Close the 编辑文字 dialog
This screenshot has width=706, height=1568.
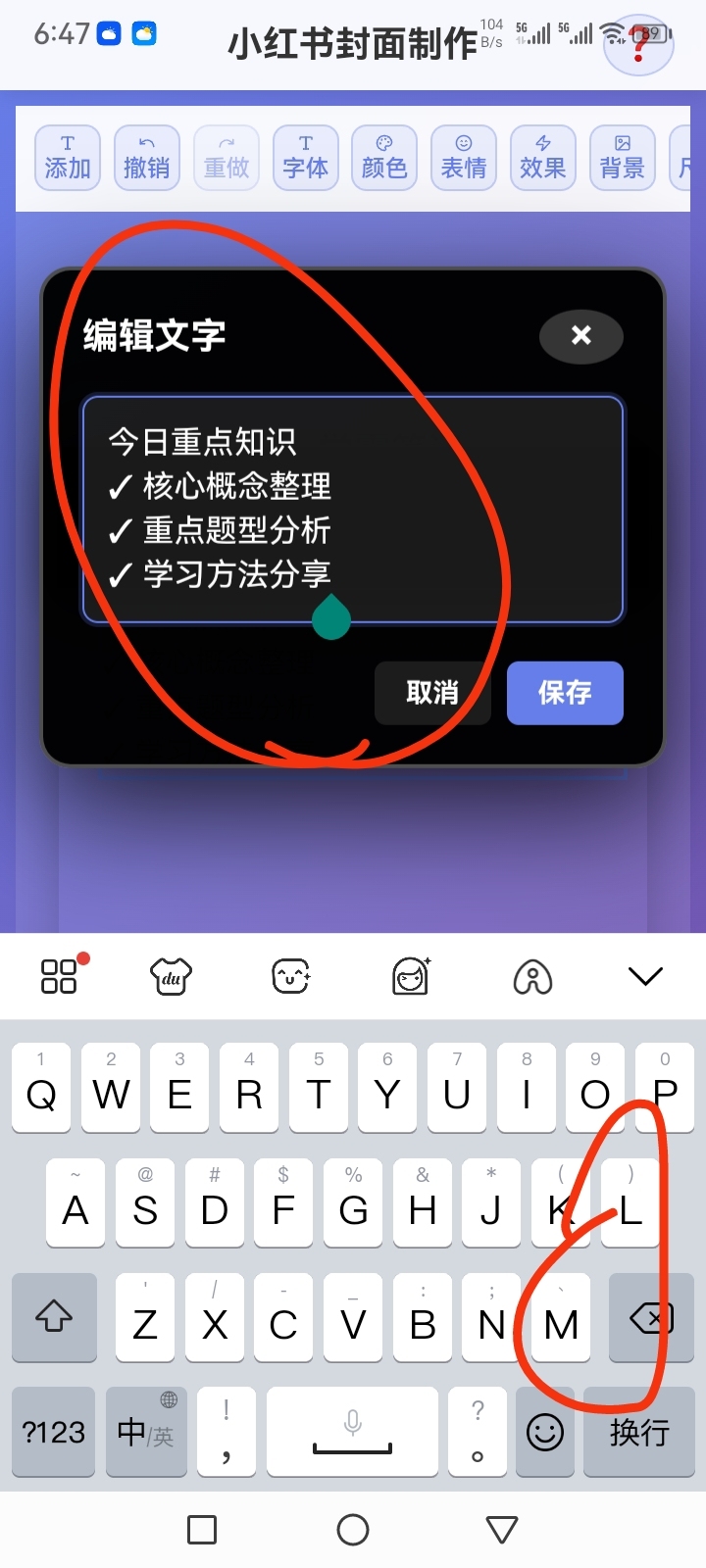click(581, 336)
